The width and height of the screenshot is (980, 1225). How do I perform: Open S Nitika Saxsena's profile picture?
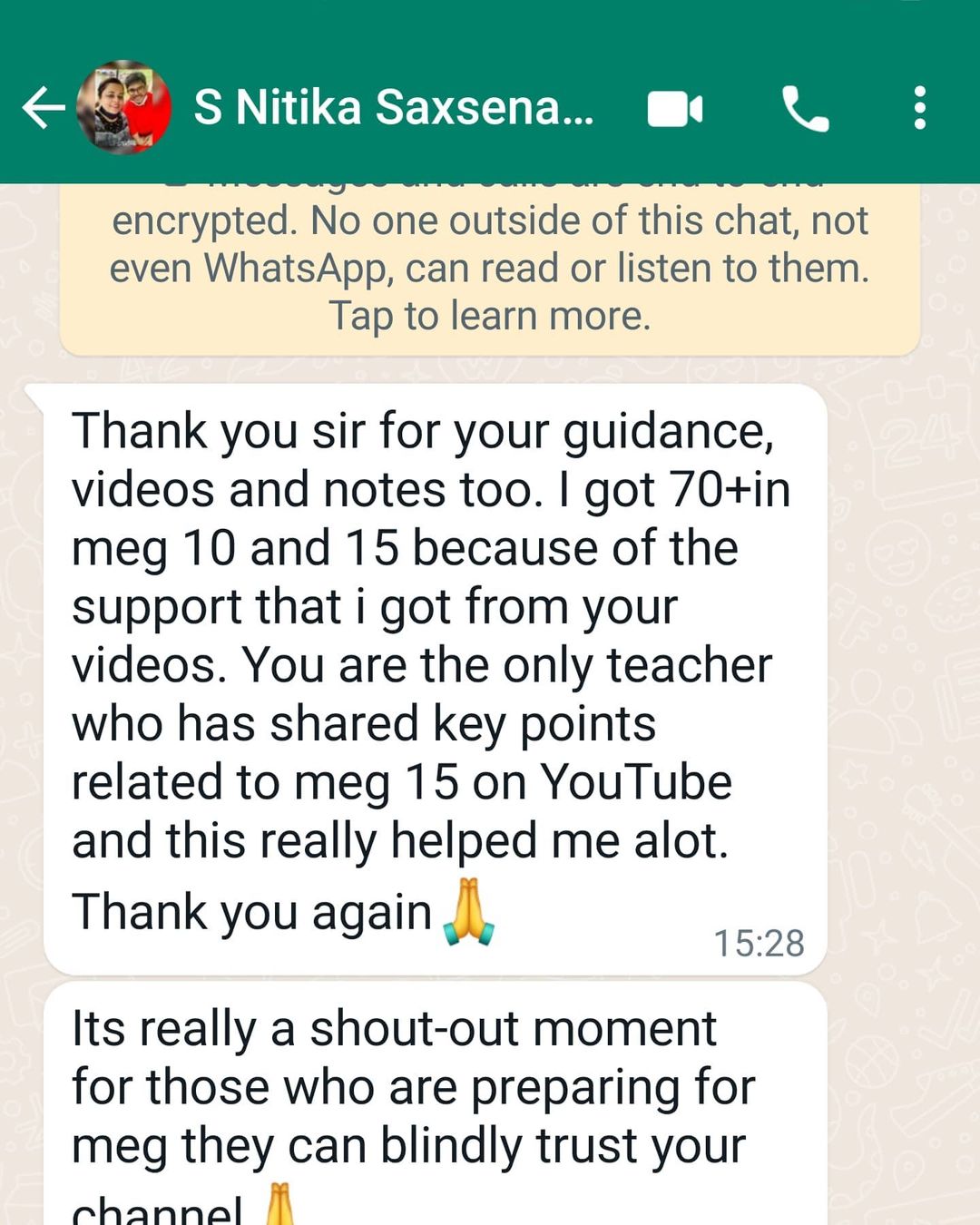[124, 108]
